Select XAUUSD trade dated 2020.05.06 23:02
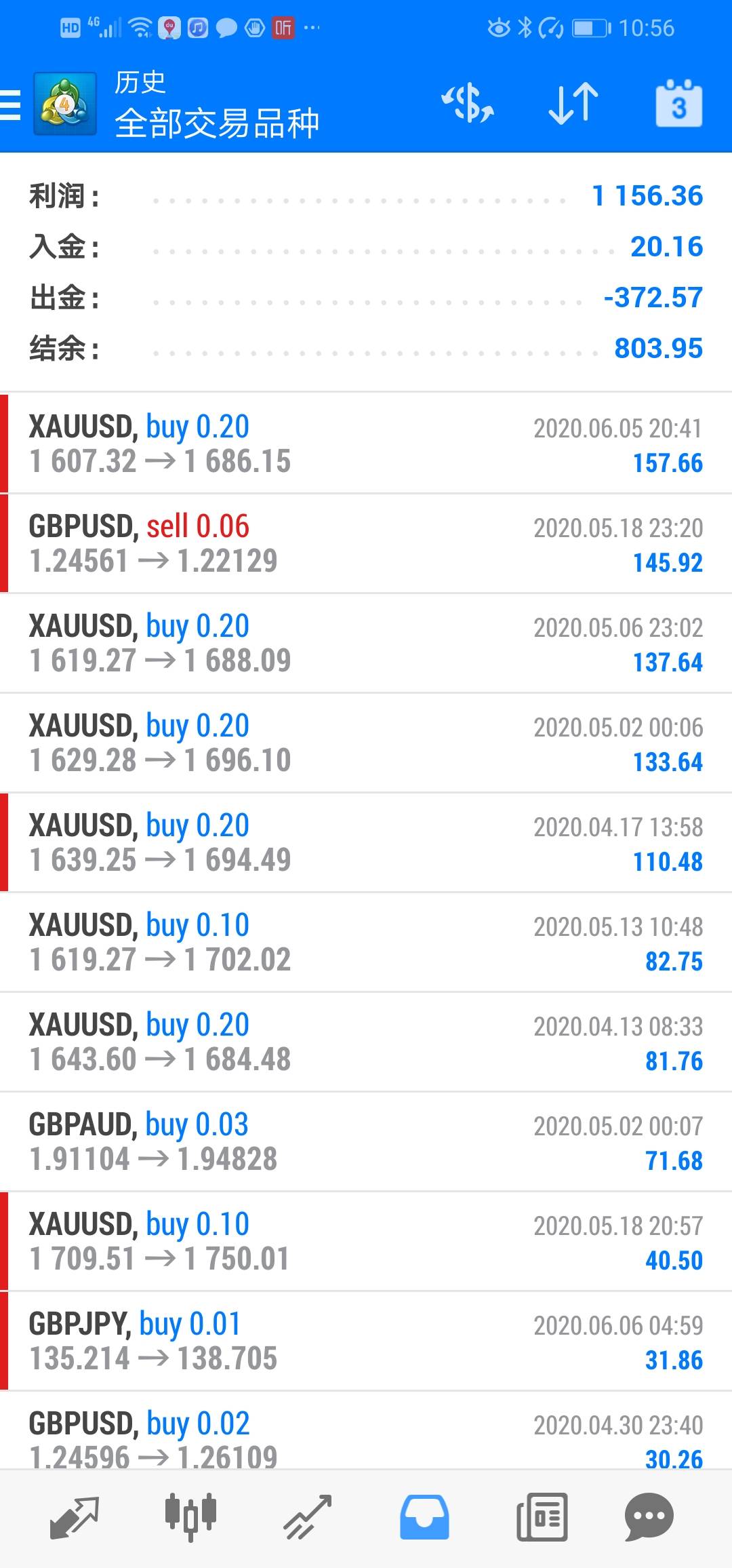The image size is (732, 1568). pyautogui.click(x=366, y=643)
